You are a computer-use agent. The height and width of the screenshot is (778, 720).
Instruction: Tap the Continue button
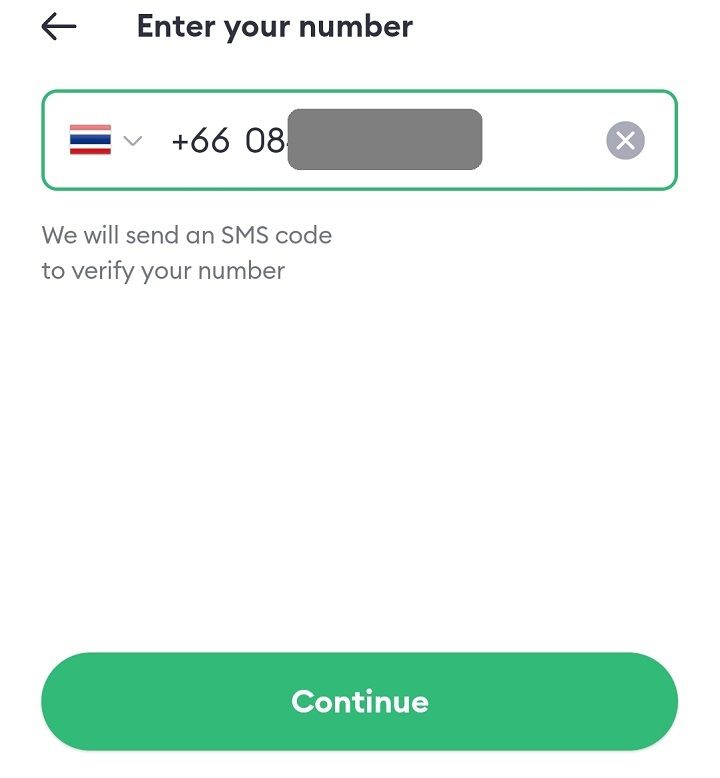359,701
